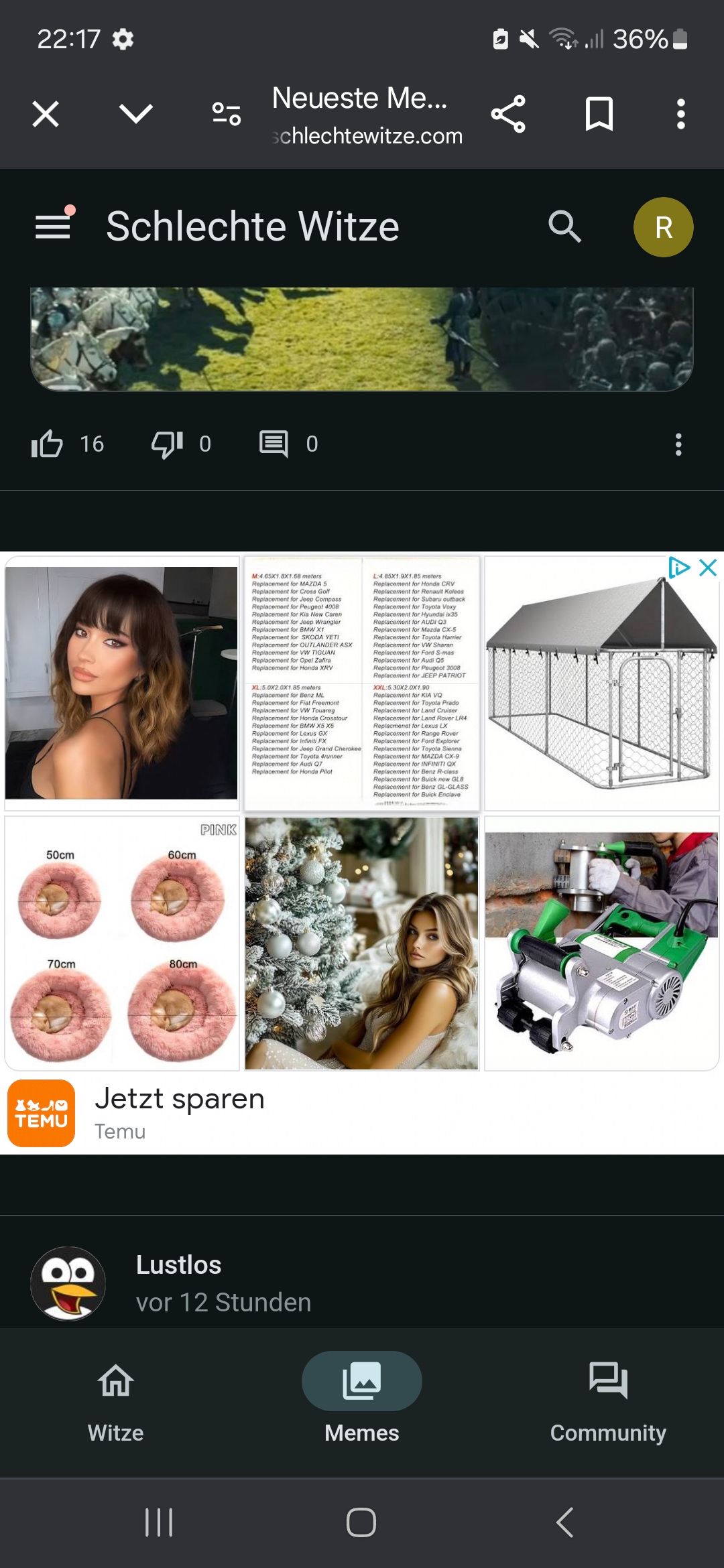Image resolution: width=724 pixels, height=1568 pixels.
Task: Go back with the system back button
Action: (x=564, y=1522)
